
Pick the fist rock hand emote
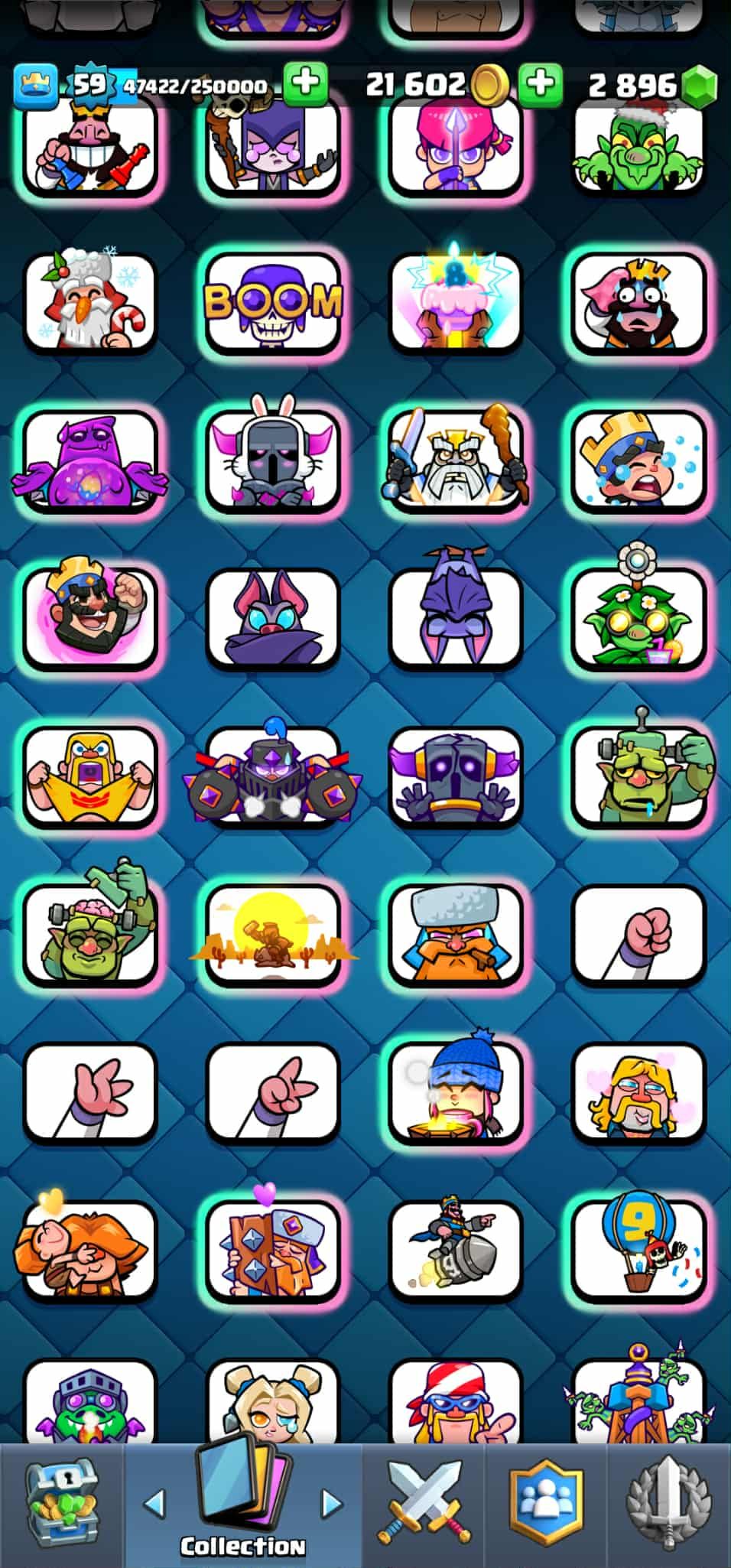639,935
